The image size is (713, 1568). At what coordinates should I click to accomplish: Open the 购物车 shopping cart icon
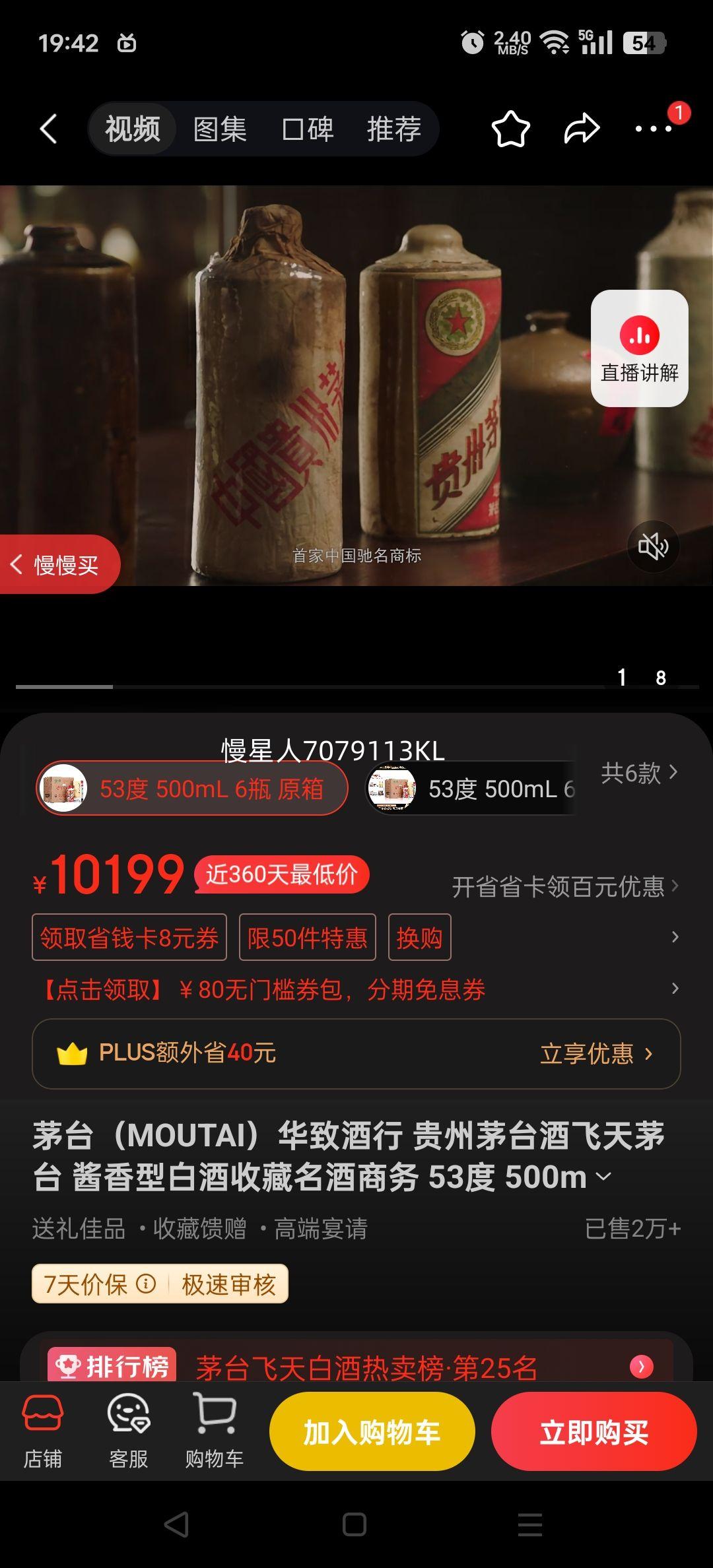tap(213, 1432)
